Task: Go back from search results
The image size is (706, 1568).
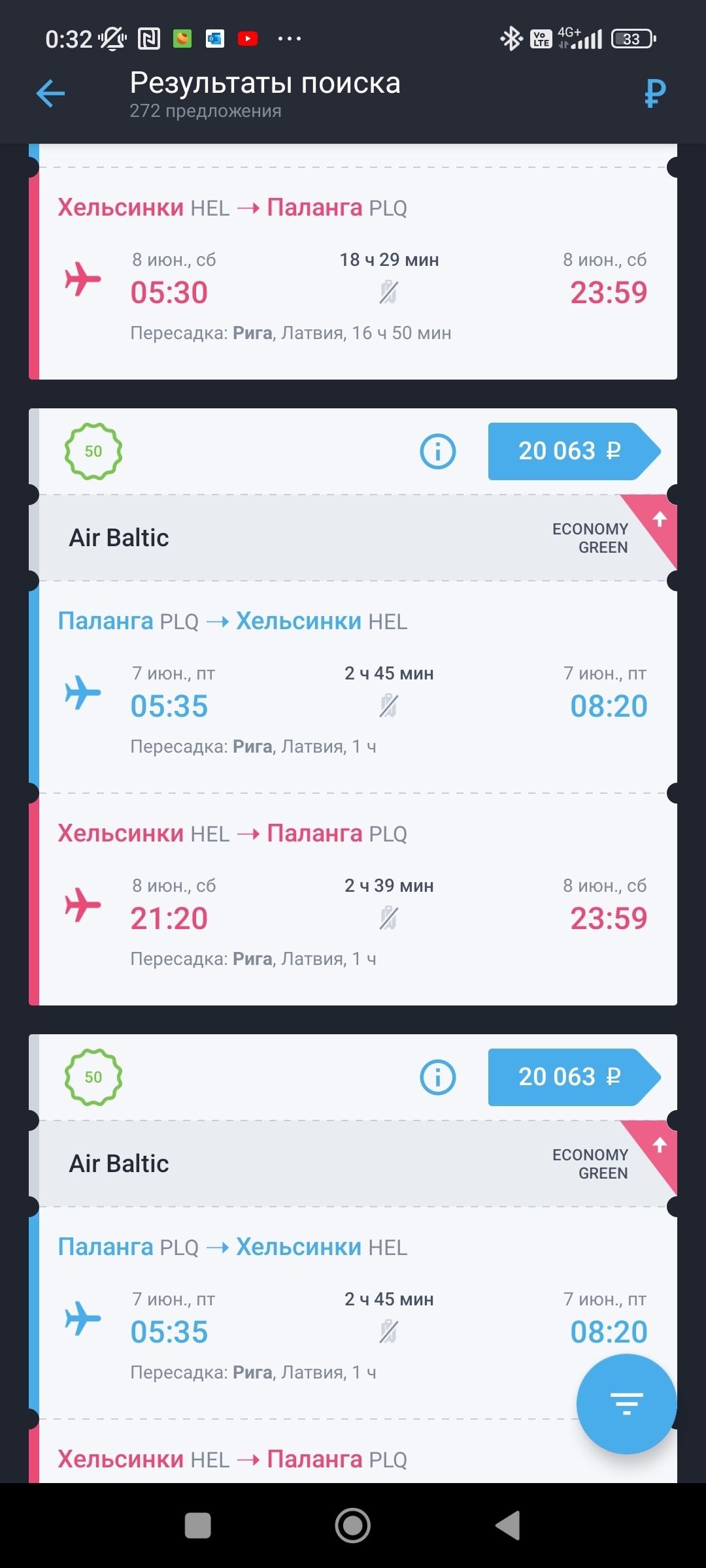Action: click(50, 93)
